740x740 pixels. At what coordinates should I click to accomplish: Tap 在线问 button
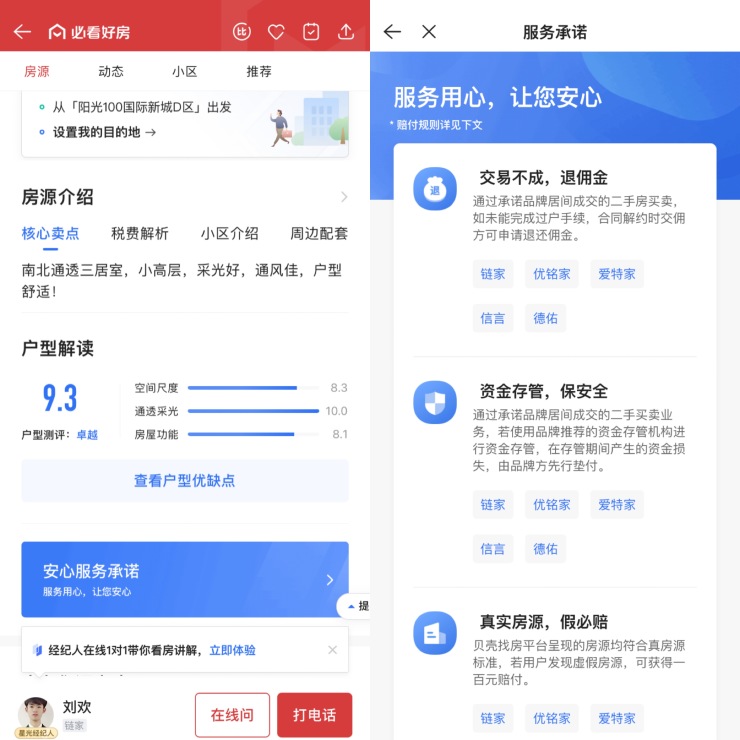[x=232, y=715]
